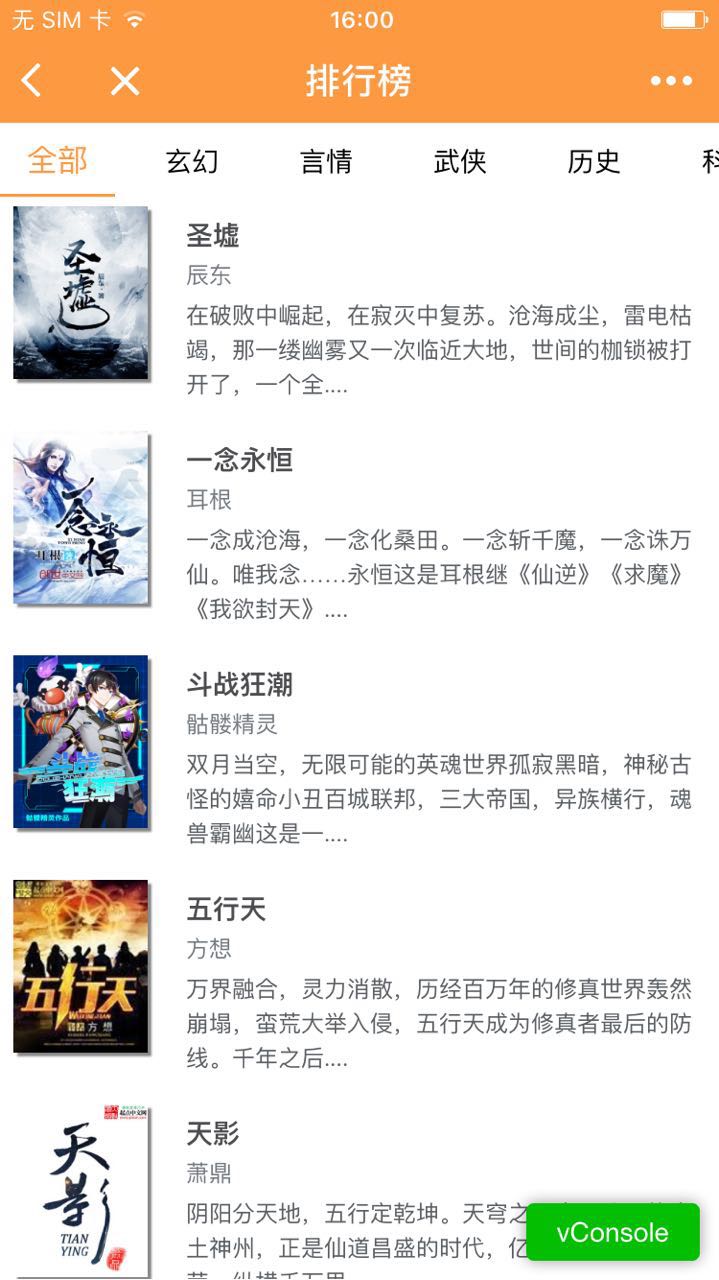
Task: Open the novel 五行天 by 方想
Action: coord(226,909)
